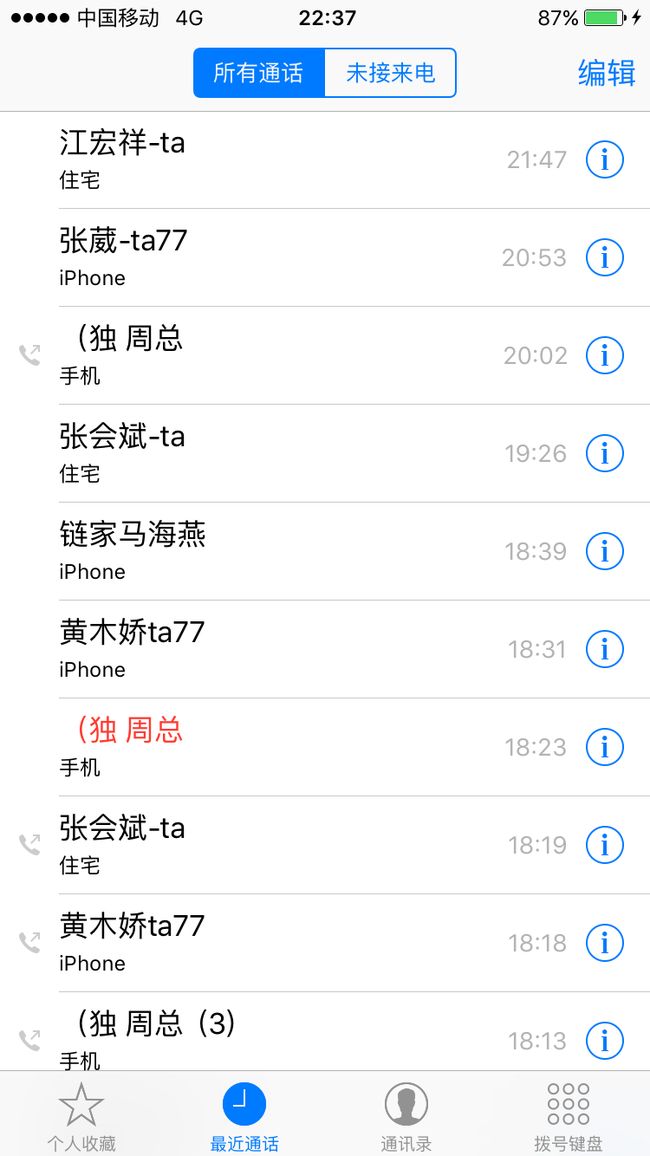The width and height of the screenshot is (650, 1156).
Task: Call 张会斌-ta from the 19:26 entry
Action: pos(325,453)
